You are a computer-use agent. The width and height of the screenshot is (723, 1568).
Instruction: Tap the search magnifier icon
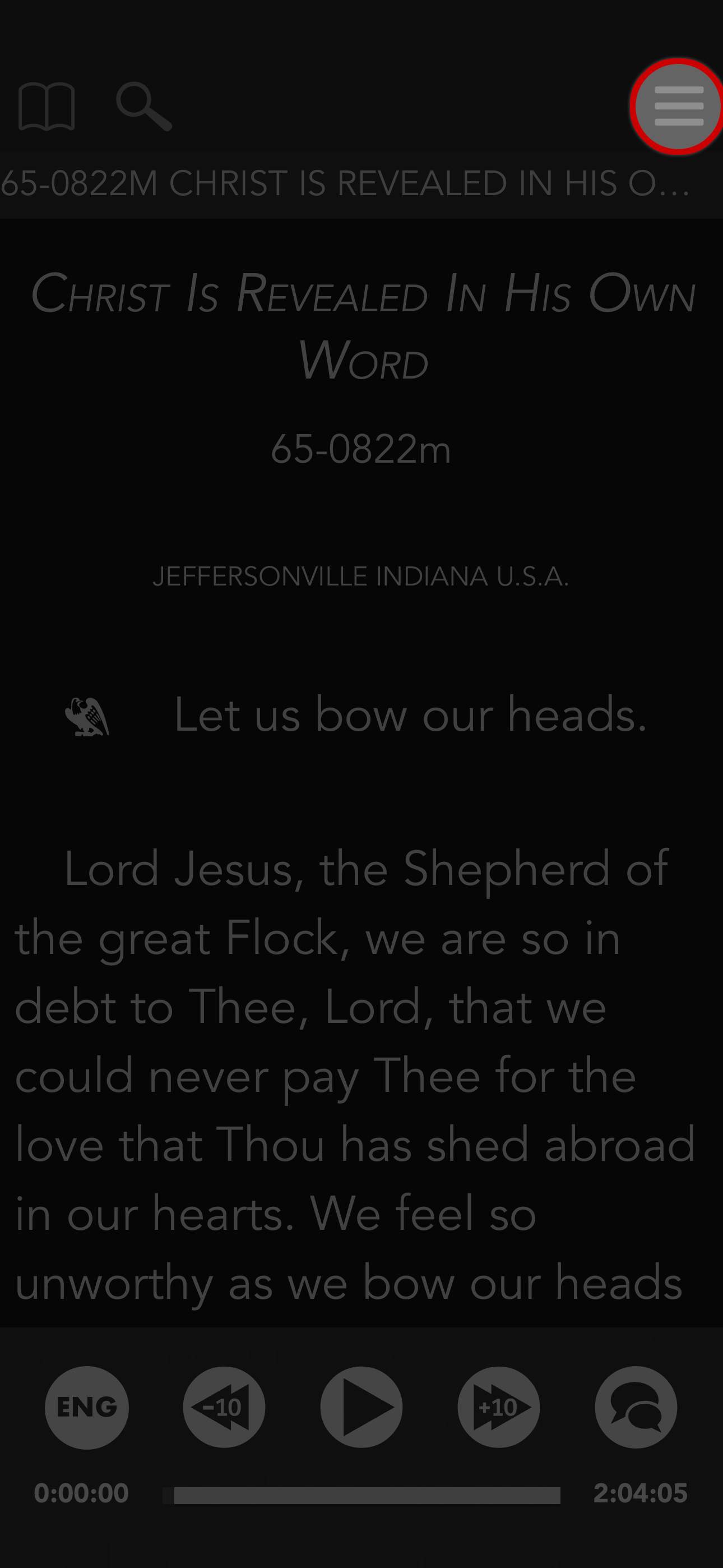tap(144, 107)
